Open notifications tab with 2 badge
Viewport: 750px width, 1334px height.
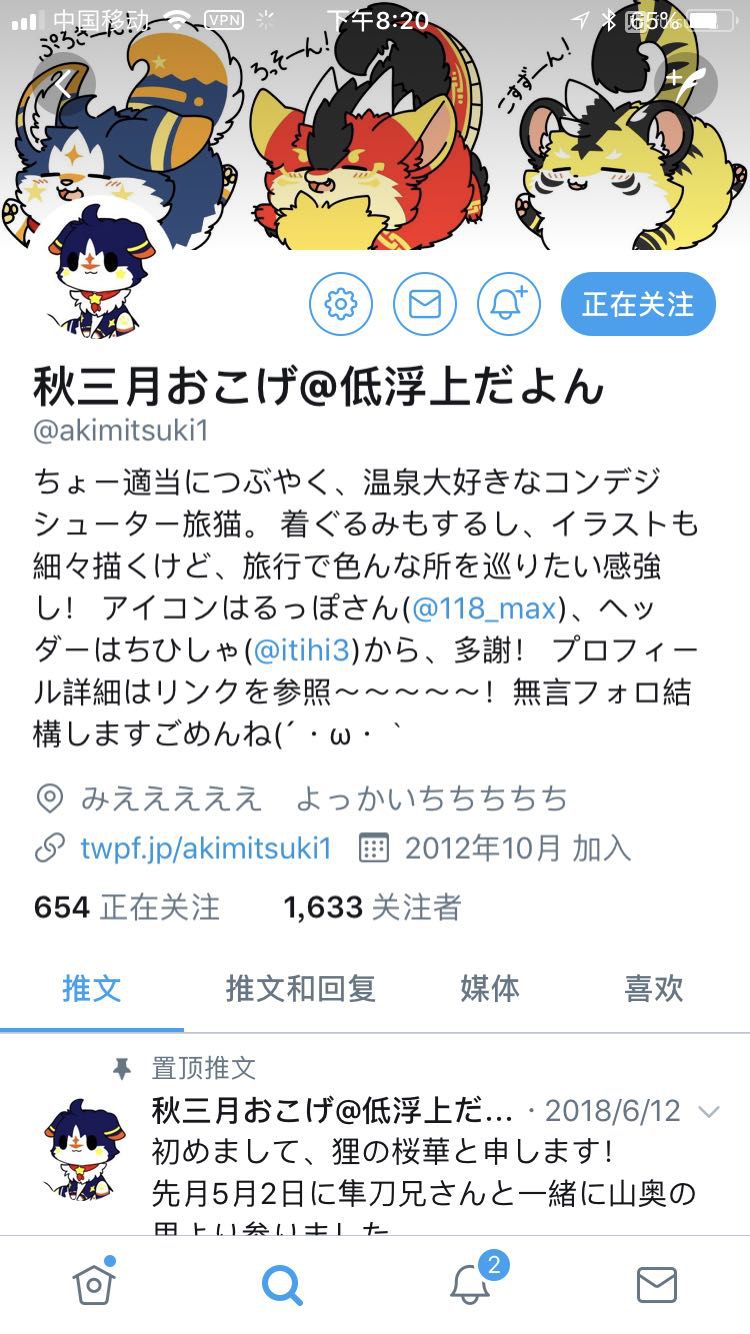coord(471,1284)
